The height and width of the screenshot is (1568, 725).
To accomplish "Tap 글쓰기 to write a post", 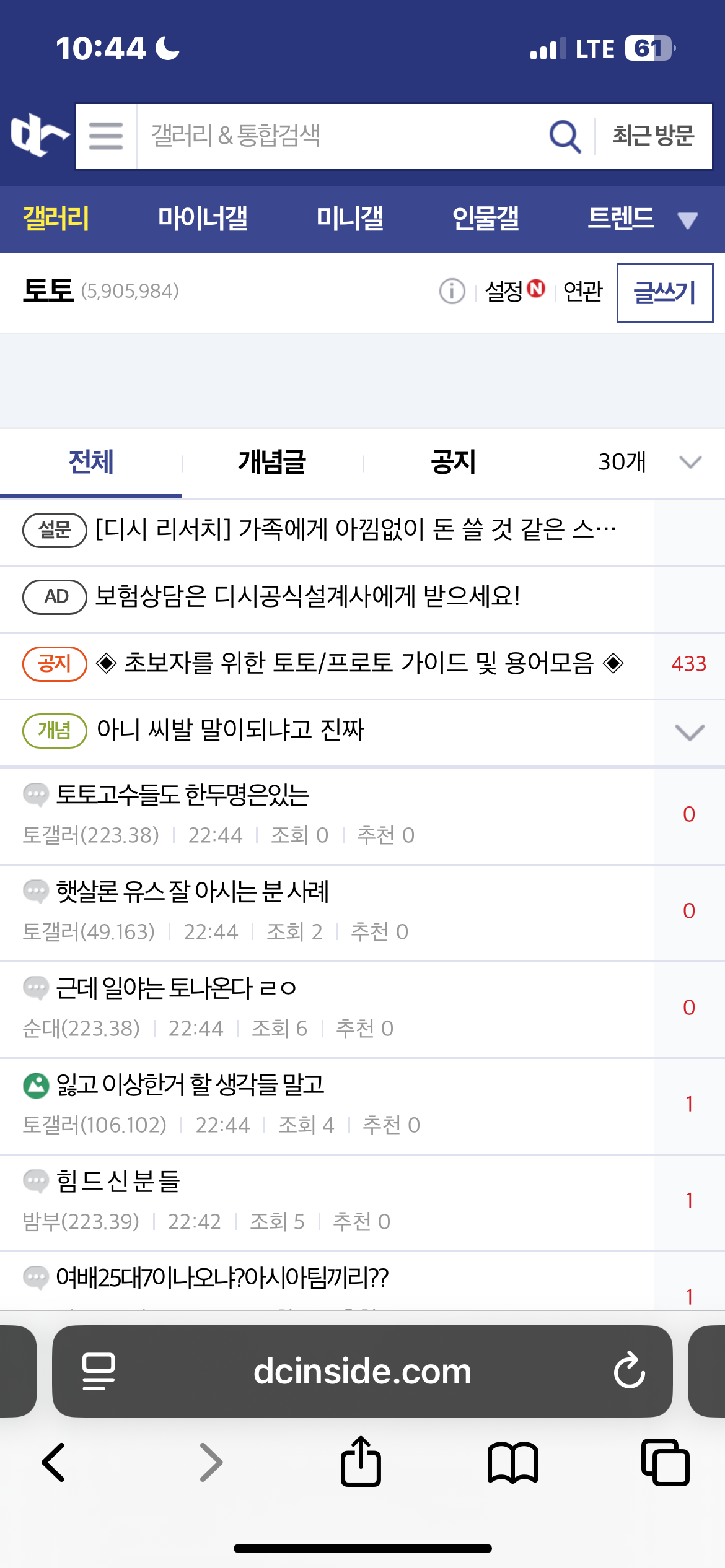I will (664, 292).
